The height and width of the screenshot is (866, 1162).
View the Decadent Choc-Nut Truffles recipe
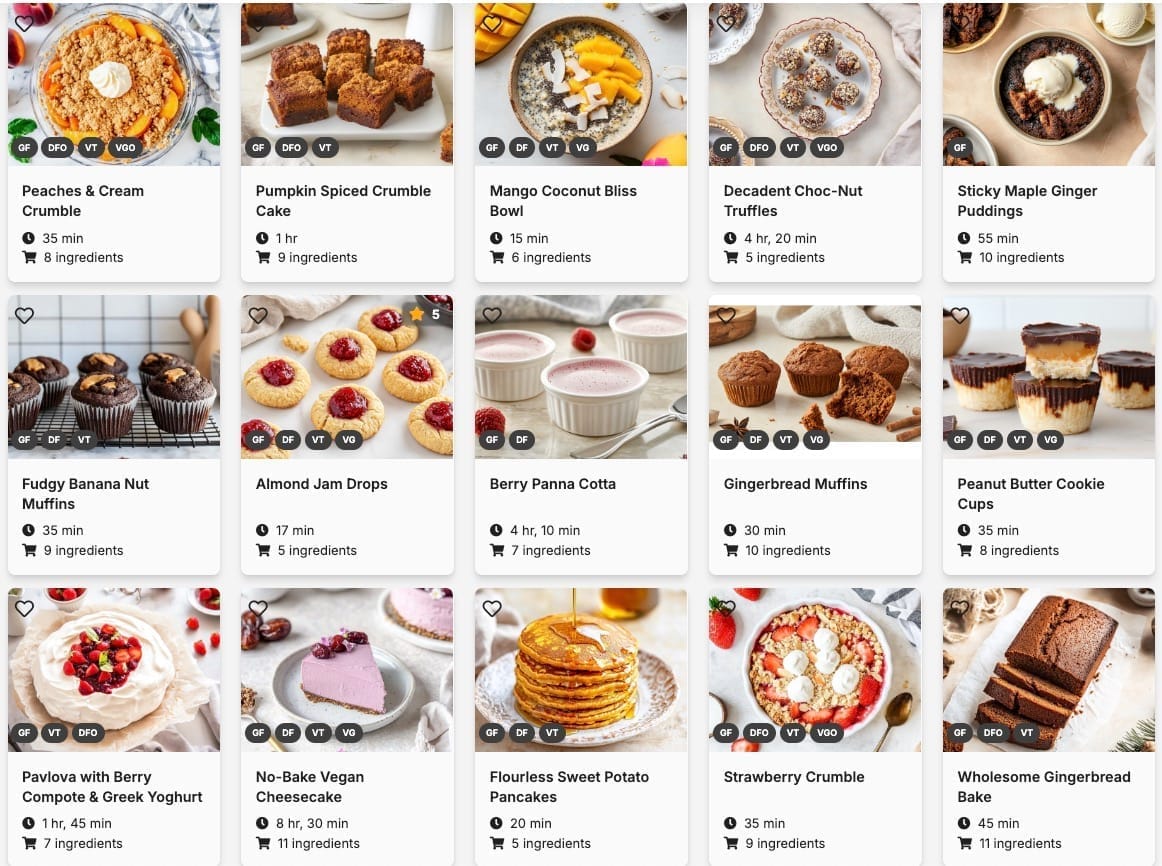tap(793, 200)
